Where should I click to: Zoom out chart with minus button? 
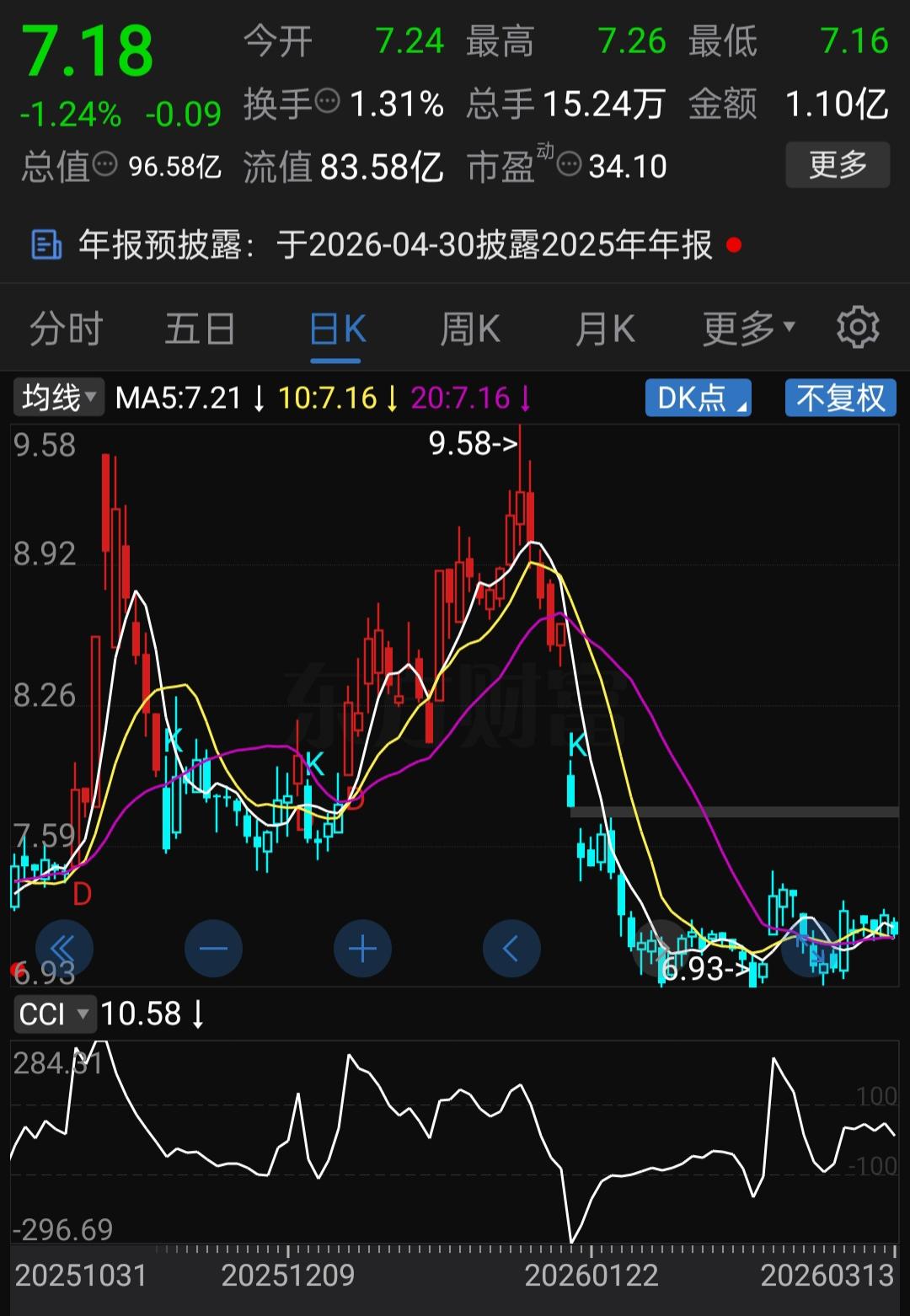213,950
